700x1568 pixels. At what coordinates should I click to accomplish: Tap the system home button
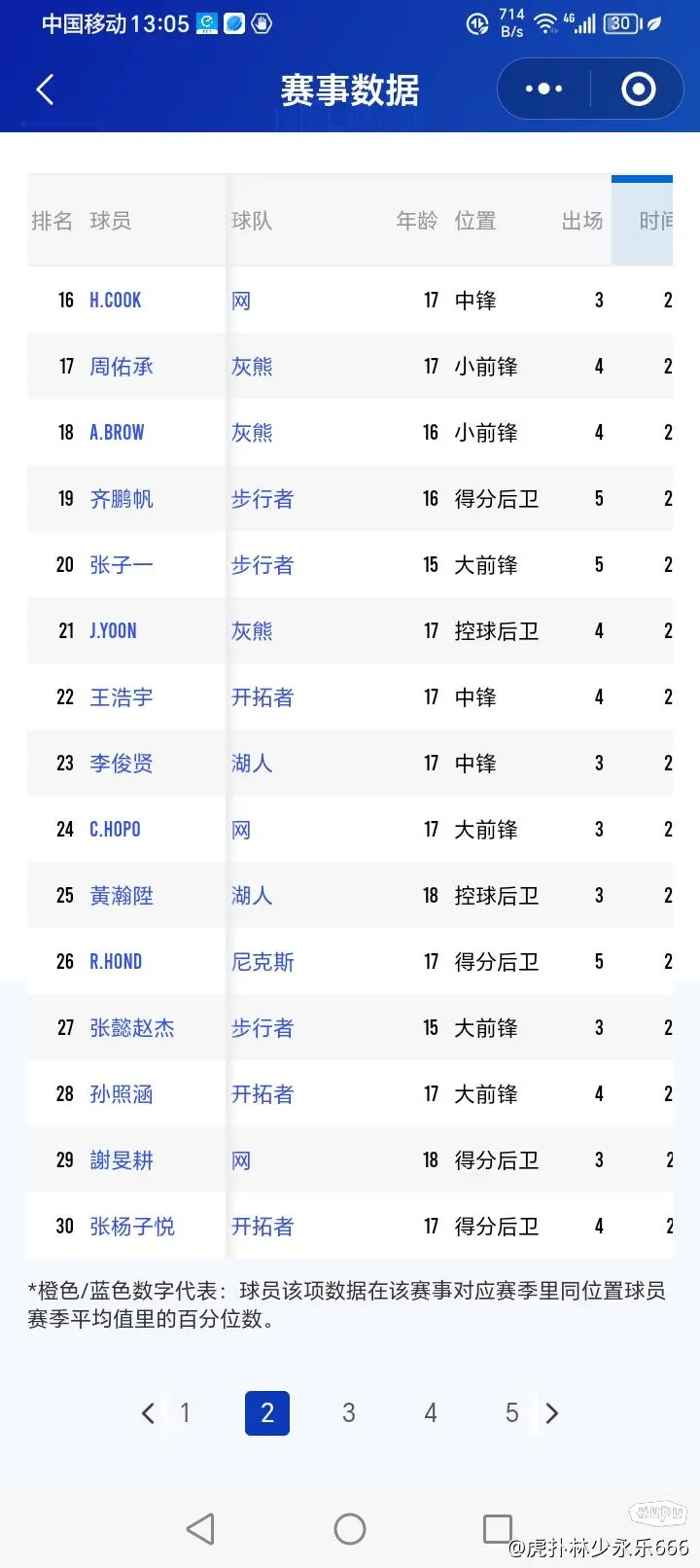pos(350,1529)
